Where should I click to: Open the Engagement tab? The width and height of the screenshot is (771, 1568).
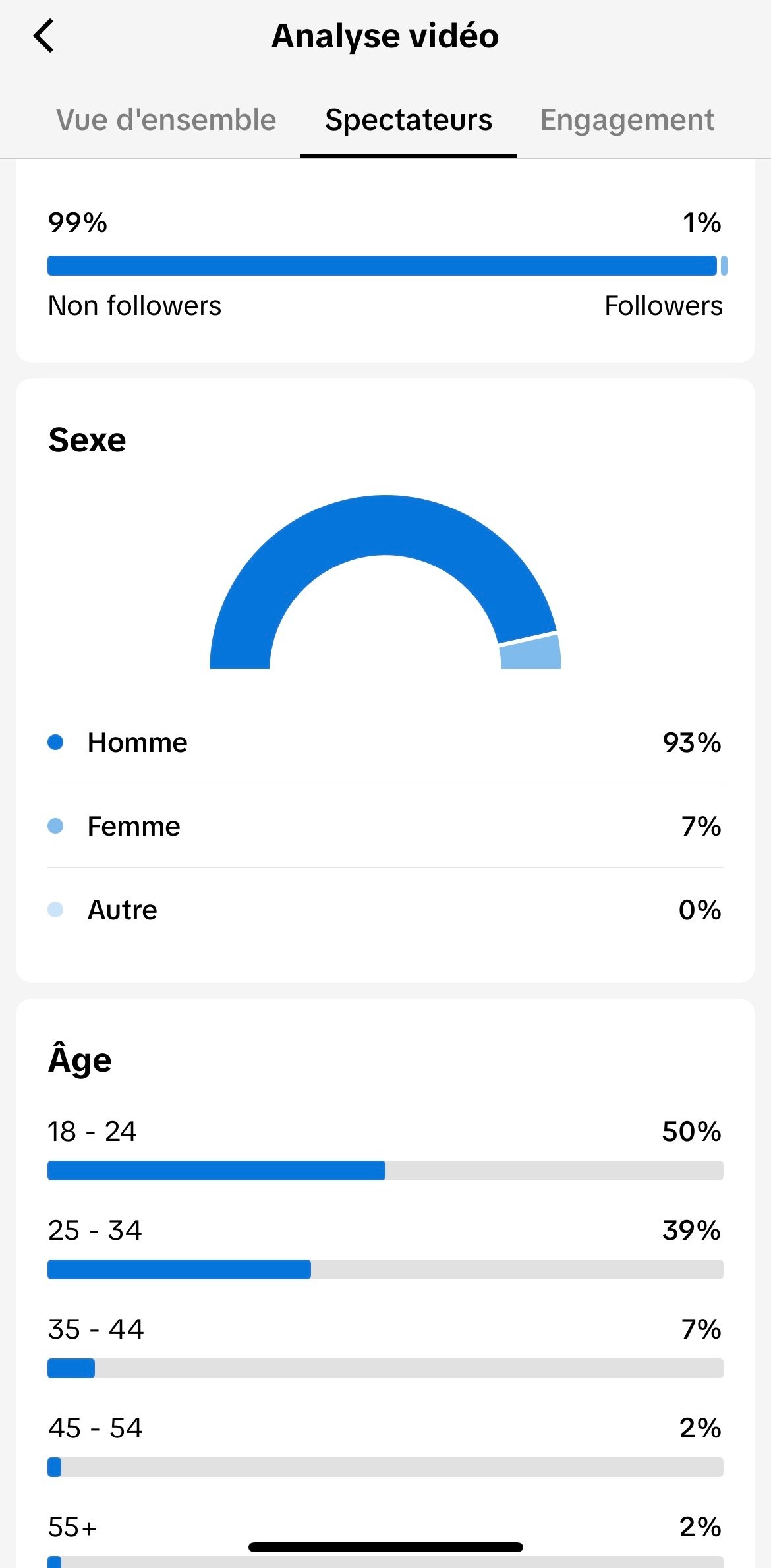627,120
